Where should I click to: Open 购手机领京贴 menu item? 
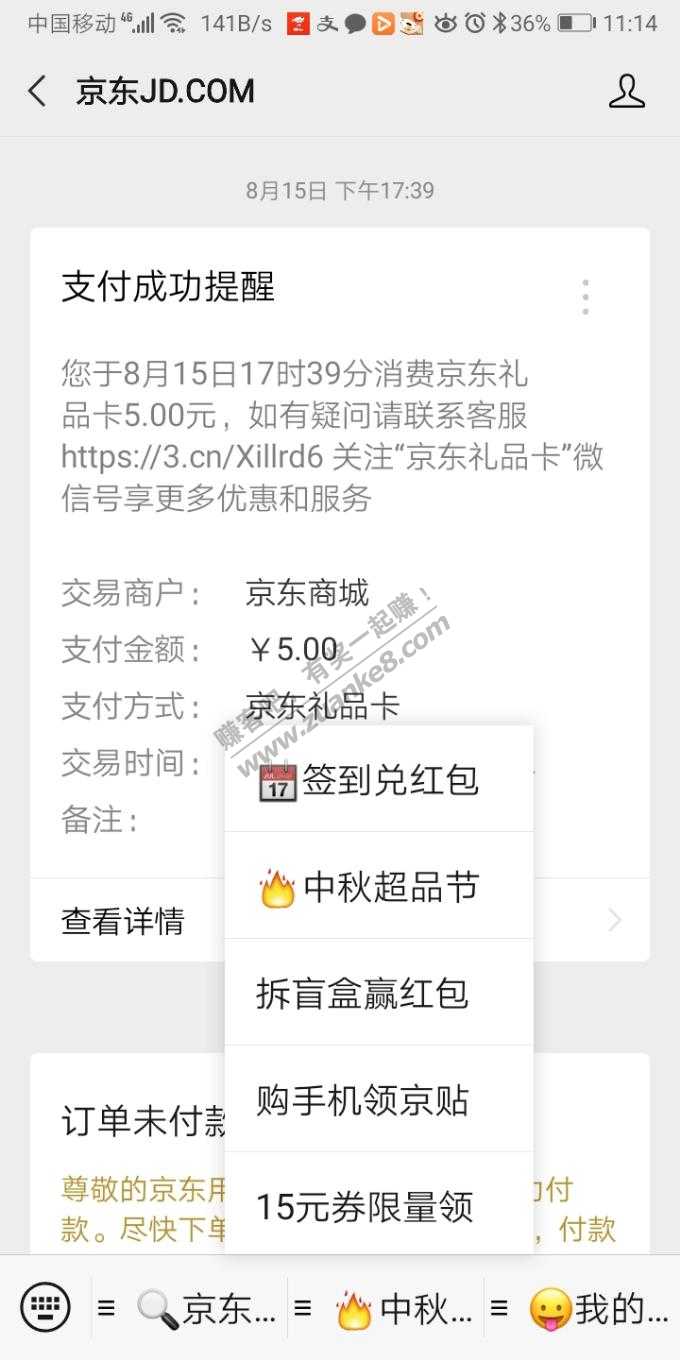coord(378,1100)
